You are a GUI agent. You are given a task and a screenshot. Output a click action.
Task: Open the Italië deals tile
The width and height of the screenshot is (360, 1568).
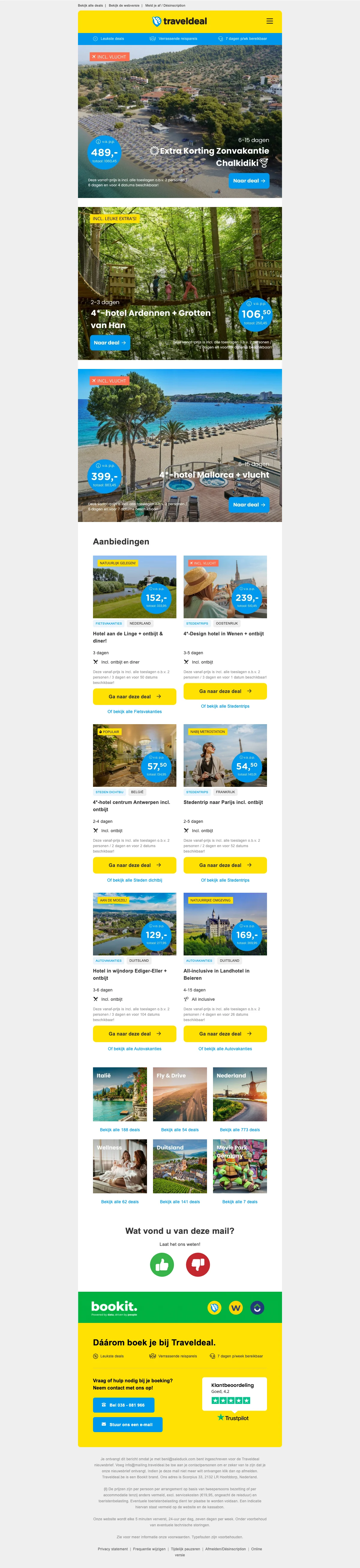(120, 1094)
